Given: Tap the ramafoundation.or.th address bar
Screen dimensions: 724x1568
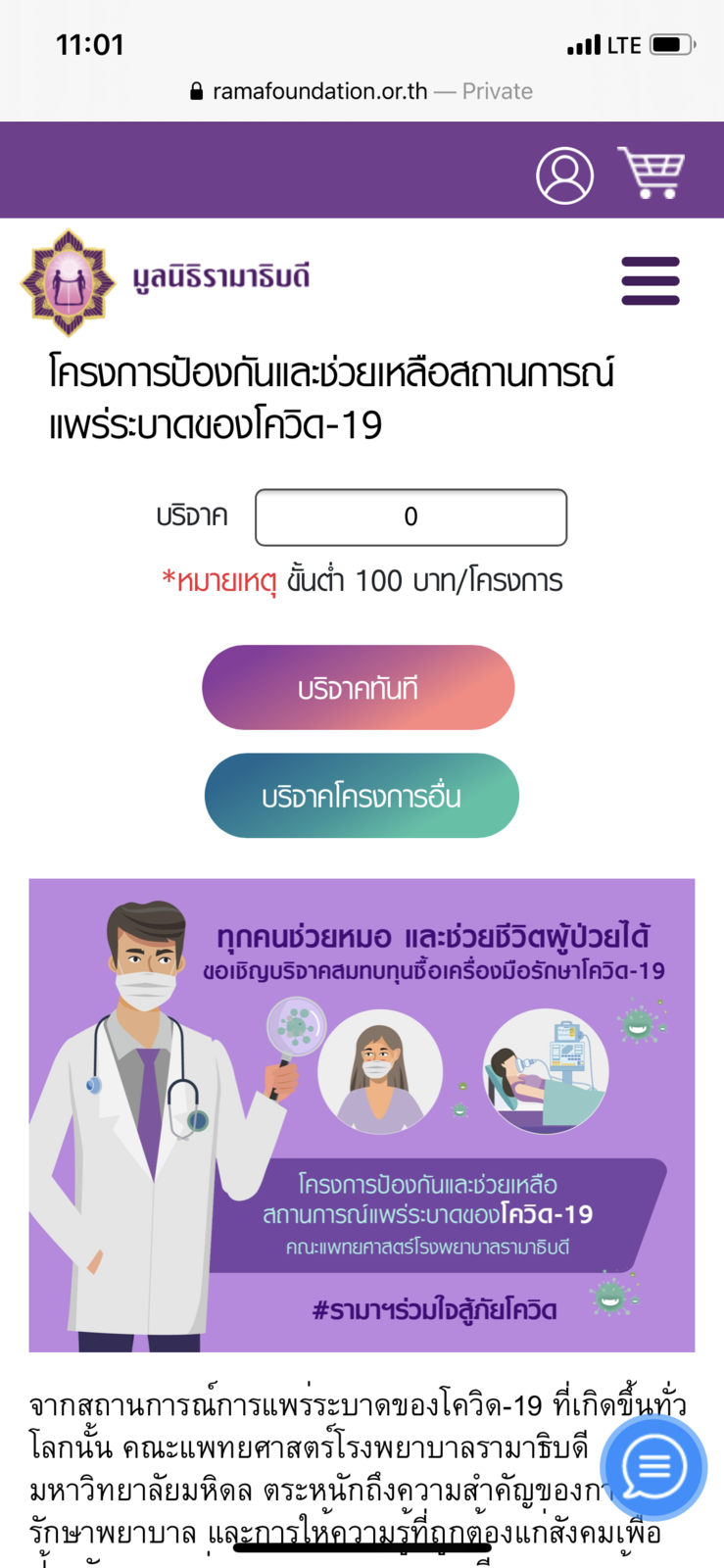Looking at the screenshot, I should tap(362, 91).
